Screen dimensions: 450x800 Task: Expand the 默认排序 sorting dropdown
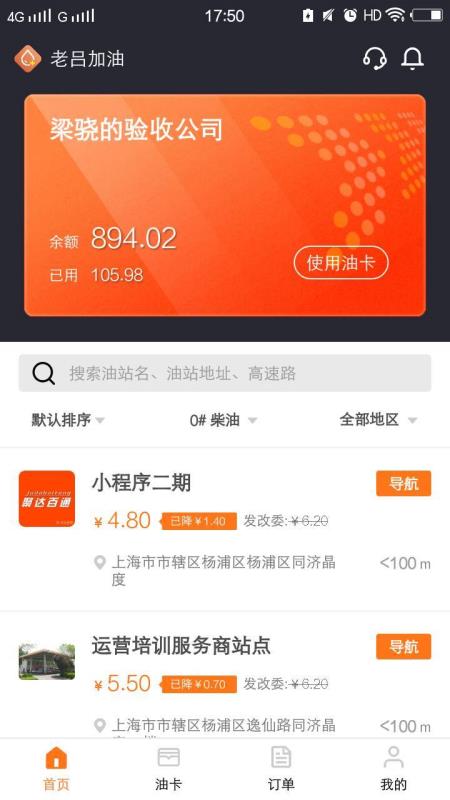[x=68, y=420]
